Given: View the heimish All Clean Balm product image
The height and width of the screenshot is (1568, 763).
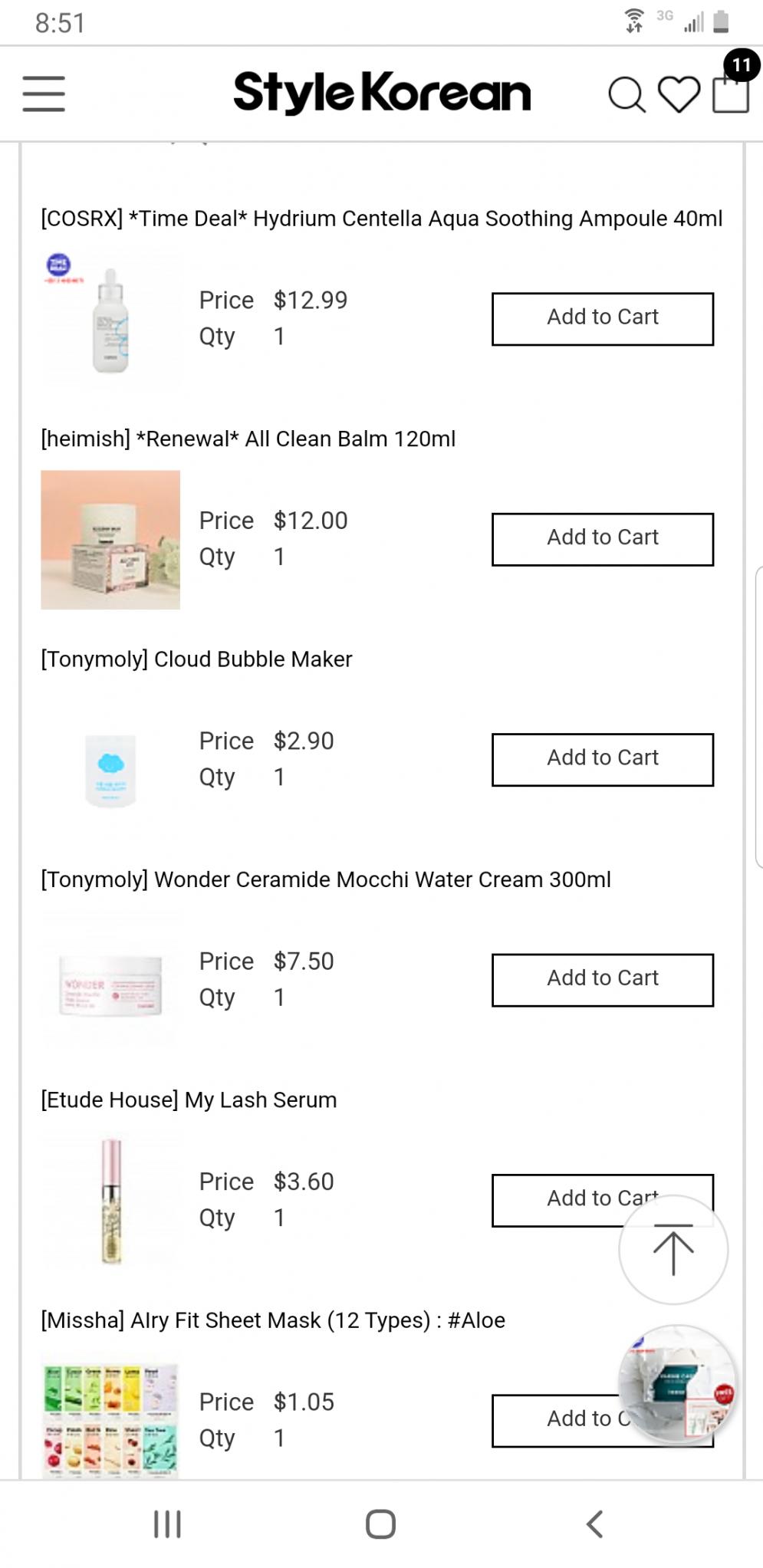Looking at the screenshot, I should point(110,540).
